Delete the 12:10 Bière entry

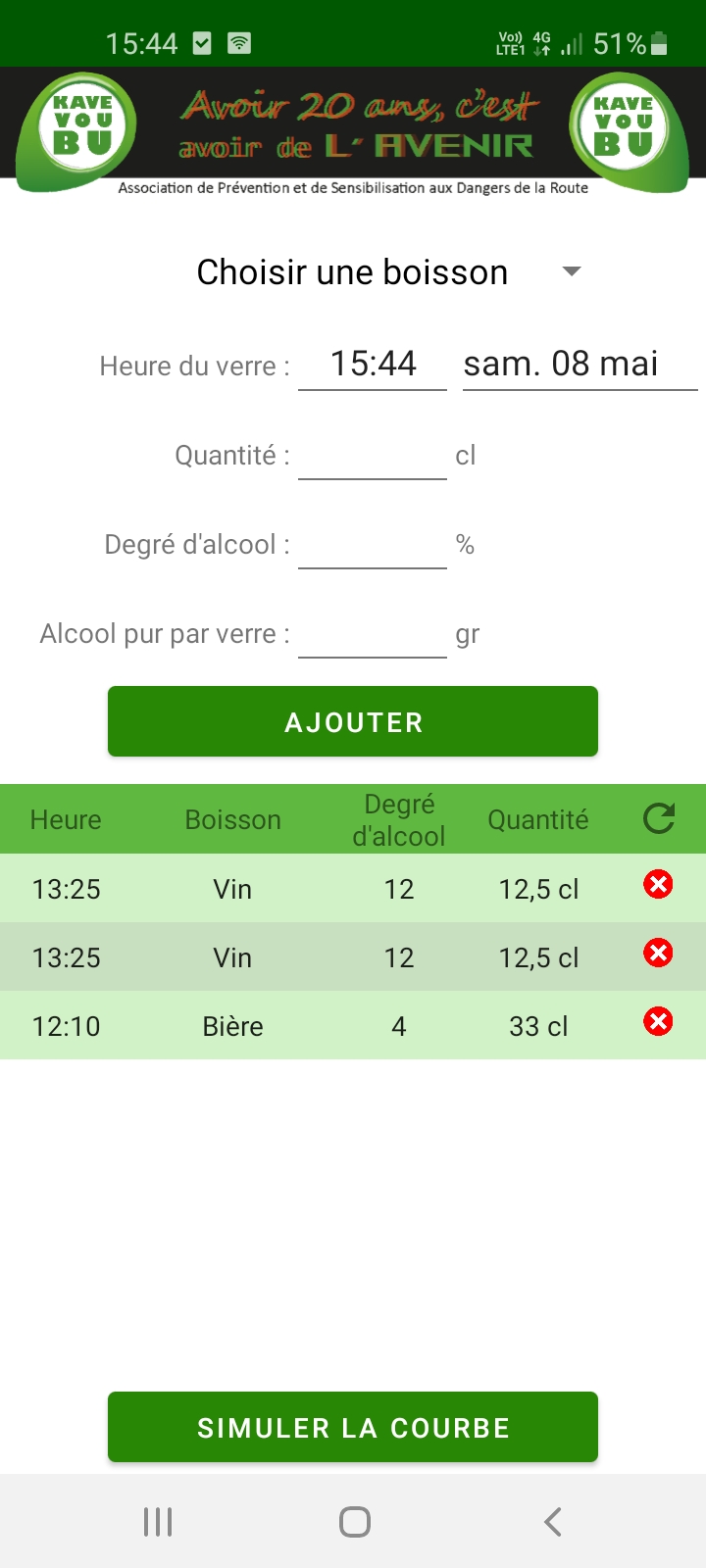pyautogui.click(x=658, y=1022)
